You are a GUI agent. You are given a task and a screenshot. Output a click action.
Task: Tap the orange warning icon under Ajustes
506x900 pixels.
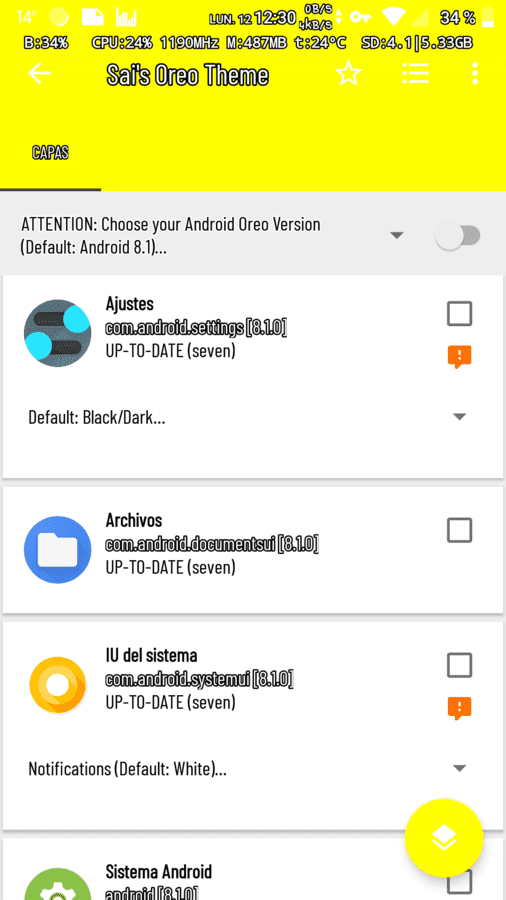pyautogui.click(x=460, y=357)
